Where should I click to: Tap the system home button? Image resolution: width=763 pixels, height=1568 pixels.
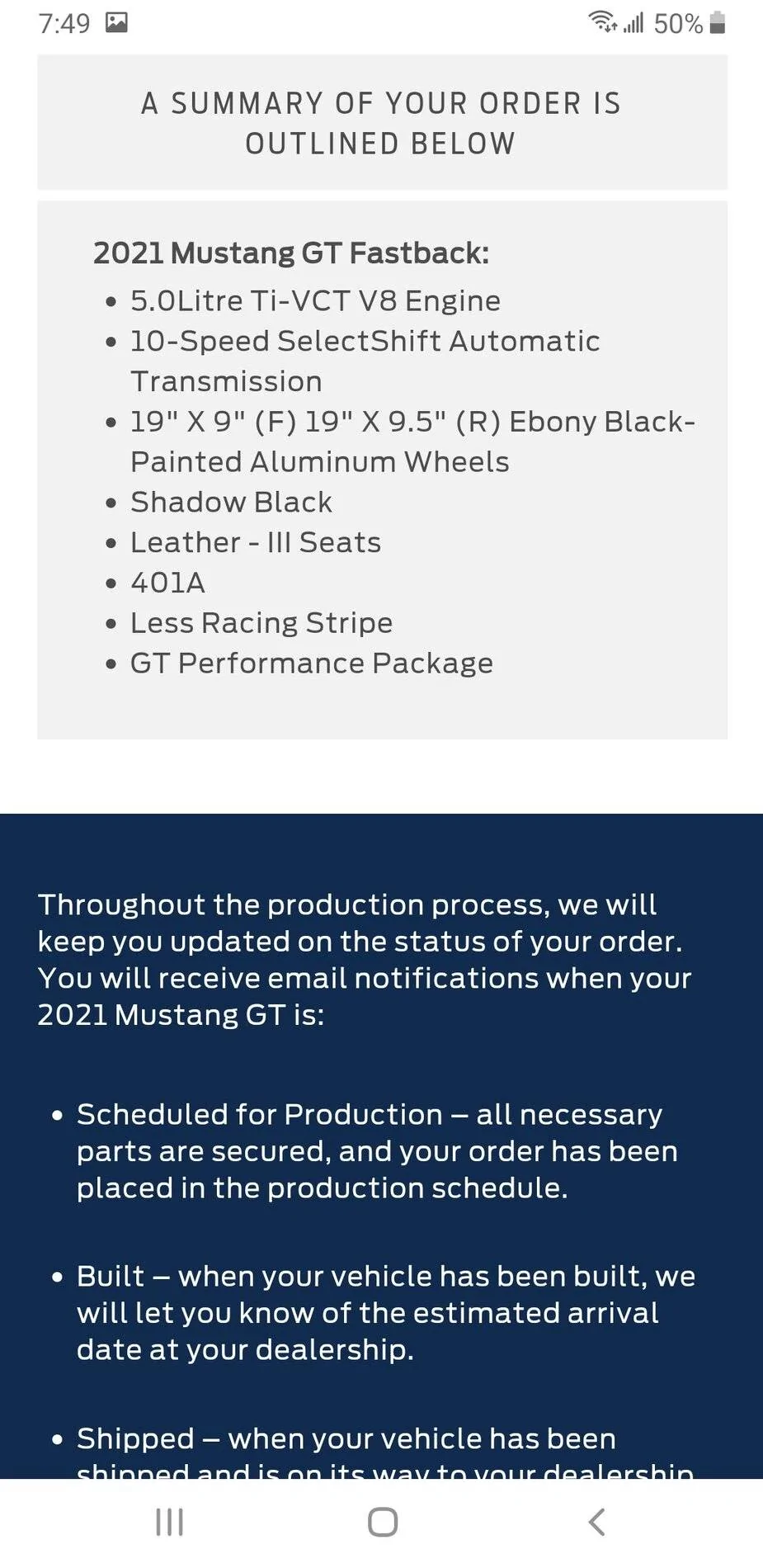[x=382, y=1522]
